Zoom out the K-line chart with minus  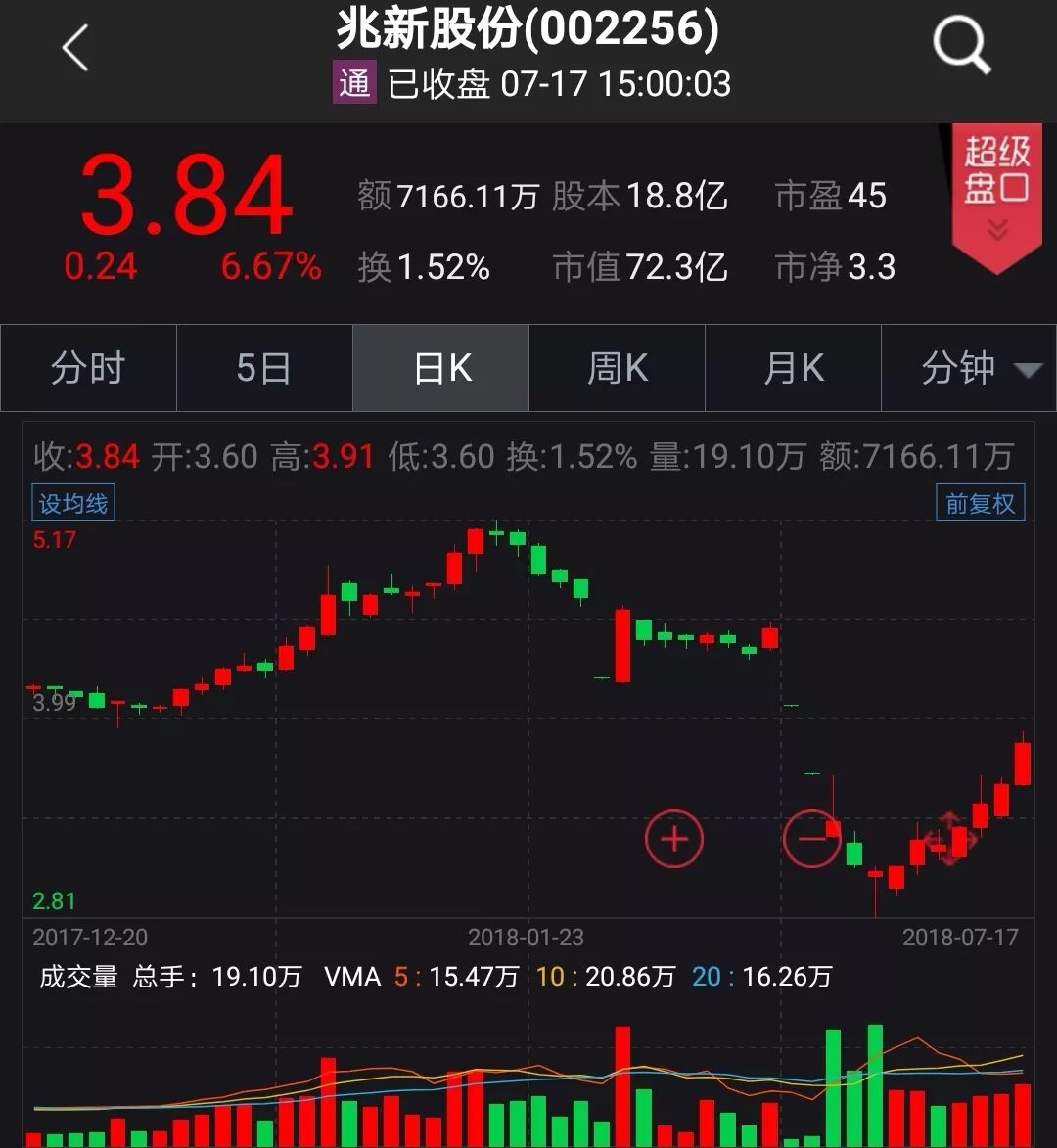pos(811,839)
